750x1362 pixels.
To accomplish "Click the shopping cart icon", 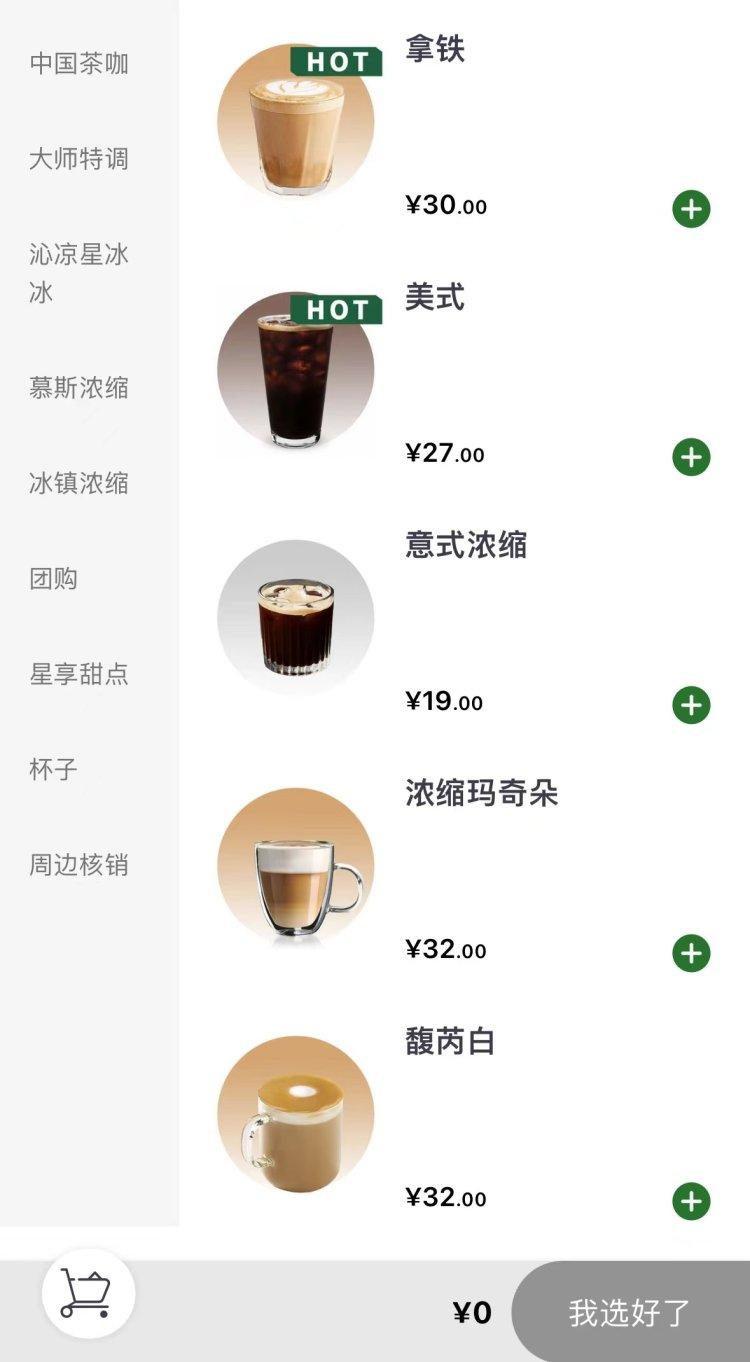I will tap(88, 1292).
